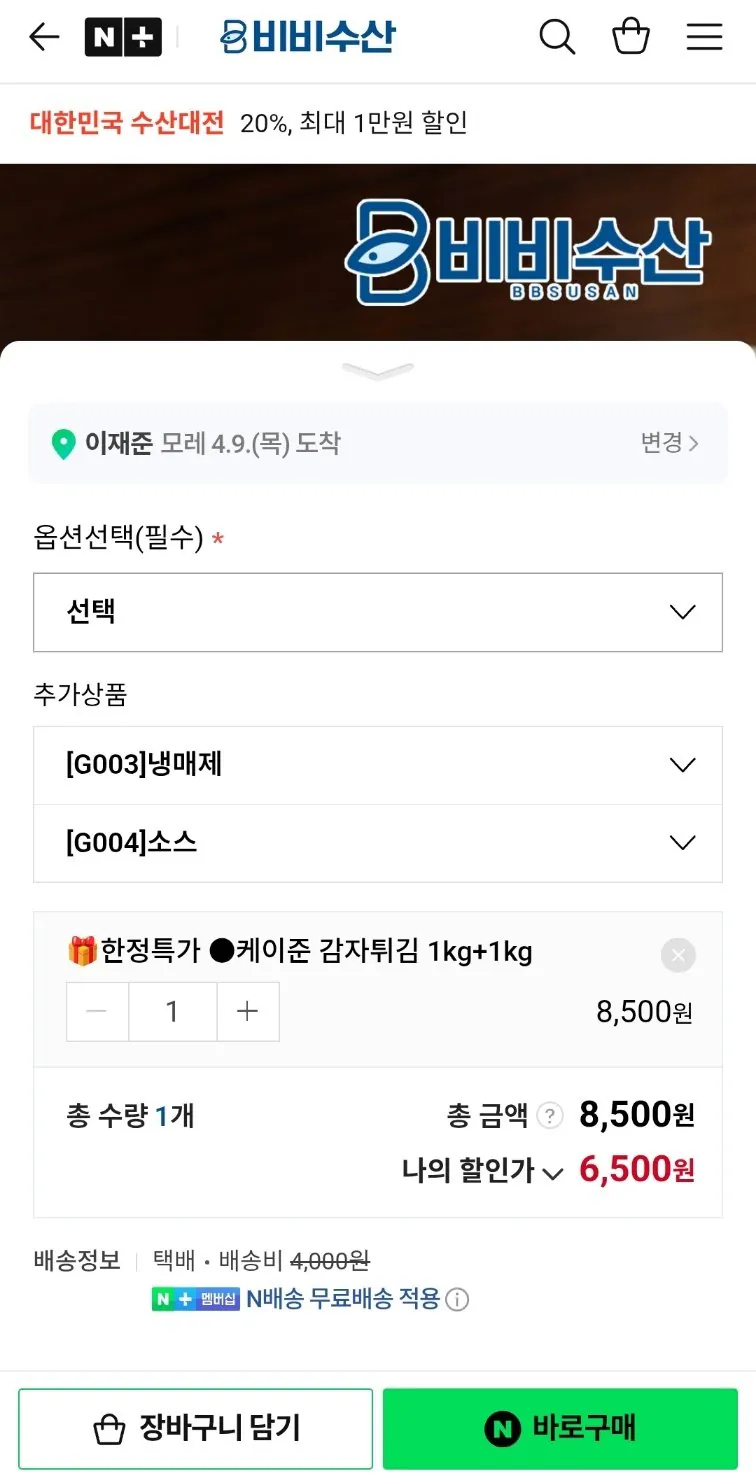Click the 비비수산 store logo
756x1482 pixels.
point(310,36)
